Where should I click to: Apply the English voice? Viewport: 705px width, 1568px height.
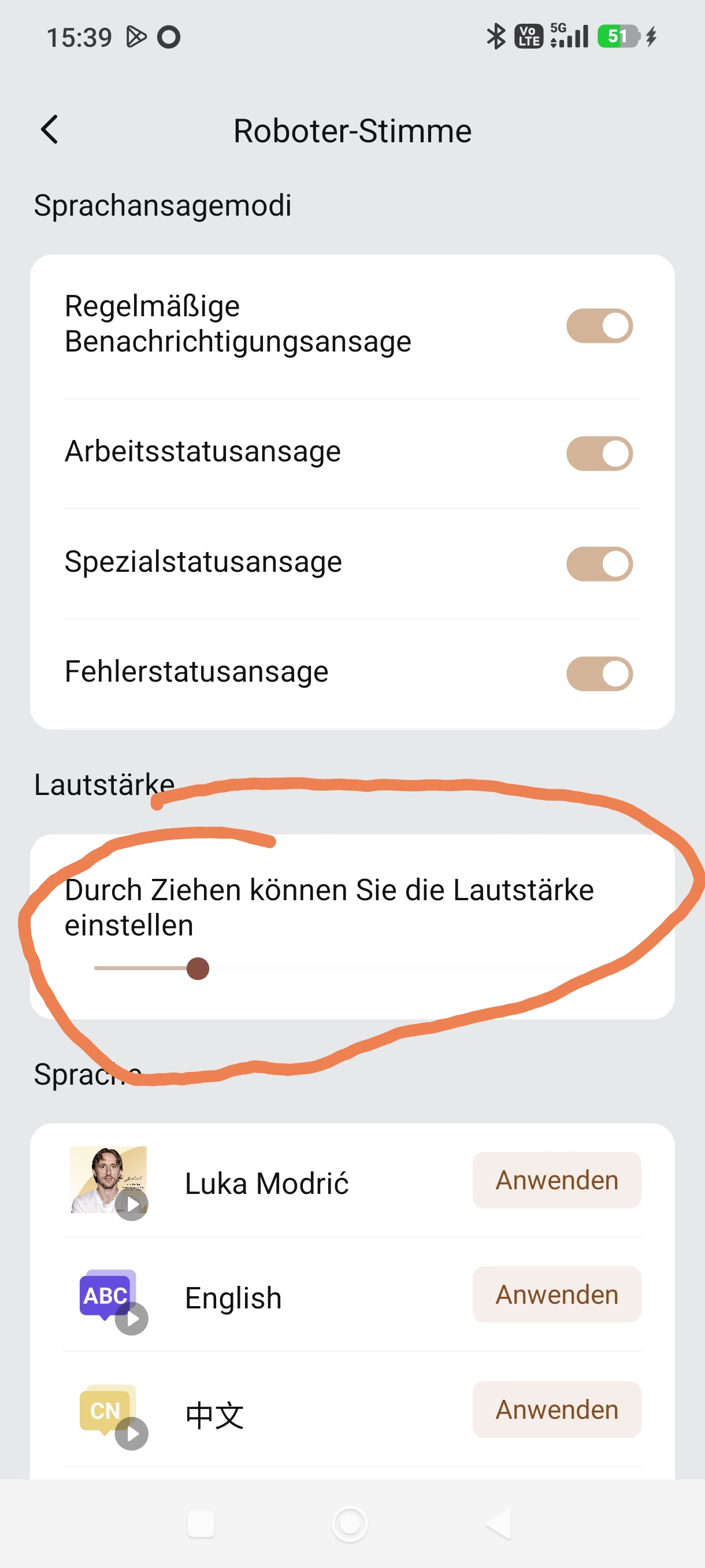tap(556, 1294)
